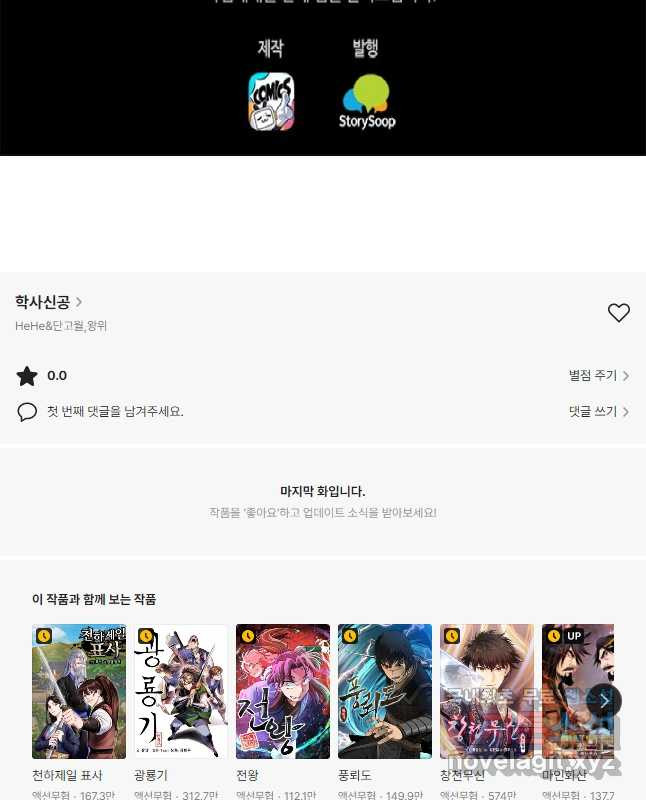646x800 pixels.
Task: Open the 창천무신 recommended title
Action: point(487,692)
